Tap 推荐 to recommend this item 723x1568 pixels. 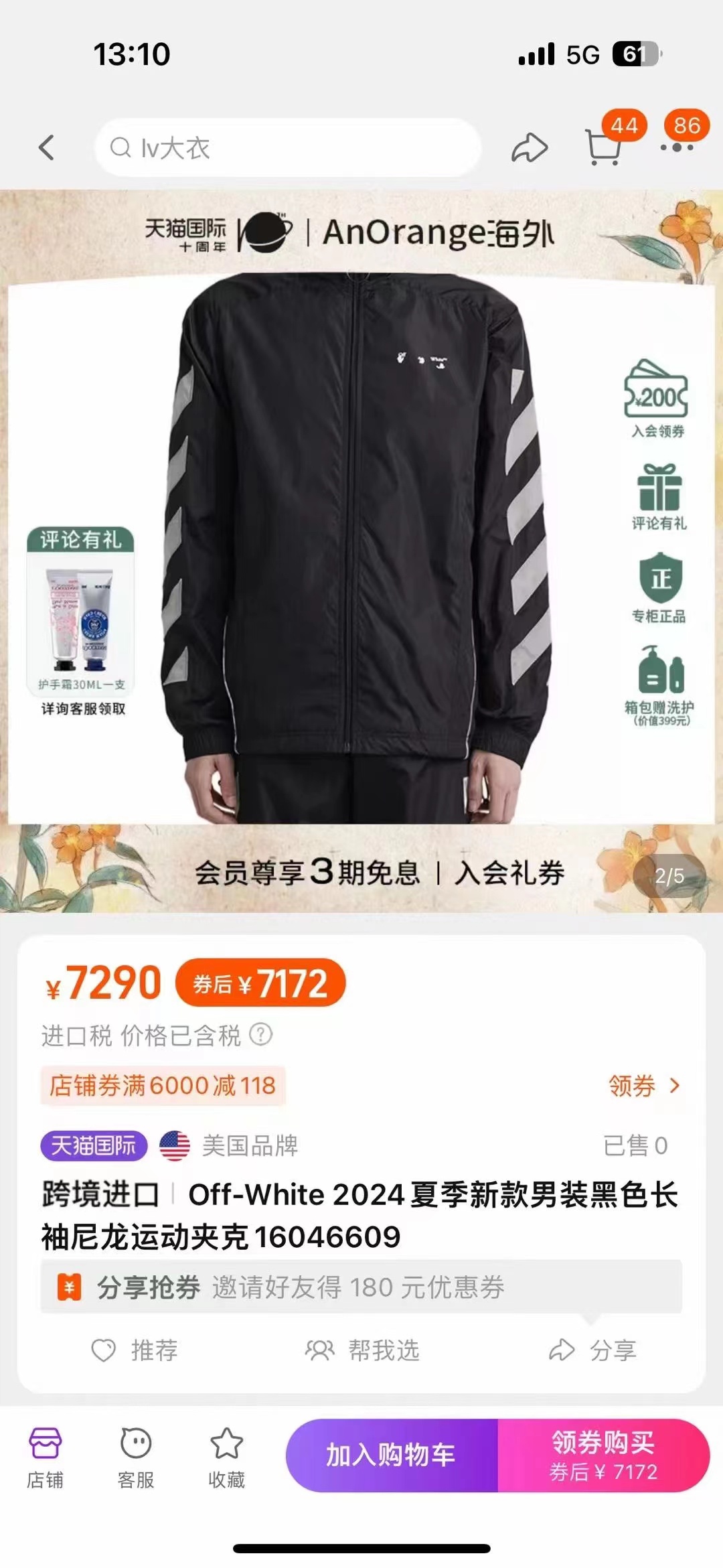tap(135, 1350)
